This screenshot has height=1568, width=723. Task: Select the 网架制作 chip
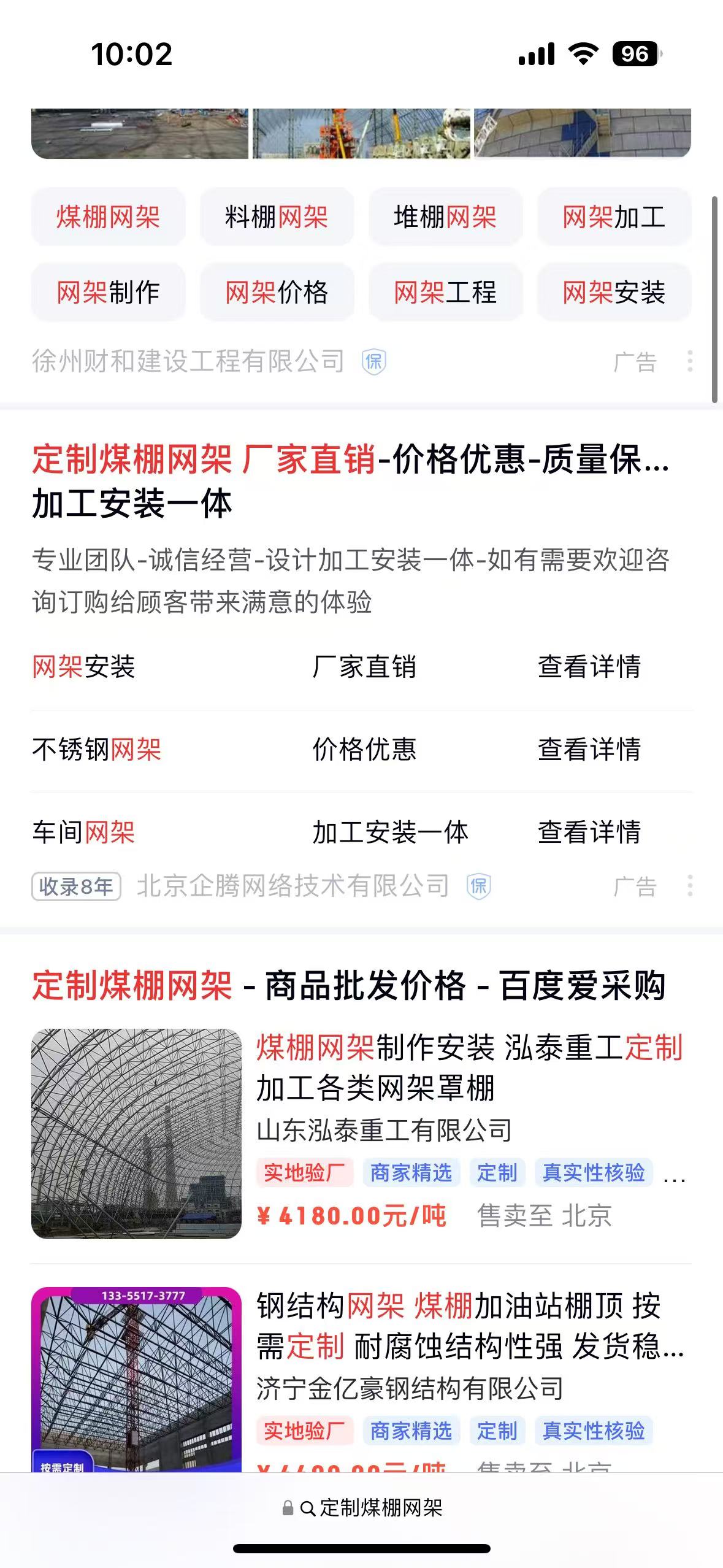coord(108,293)
